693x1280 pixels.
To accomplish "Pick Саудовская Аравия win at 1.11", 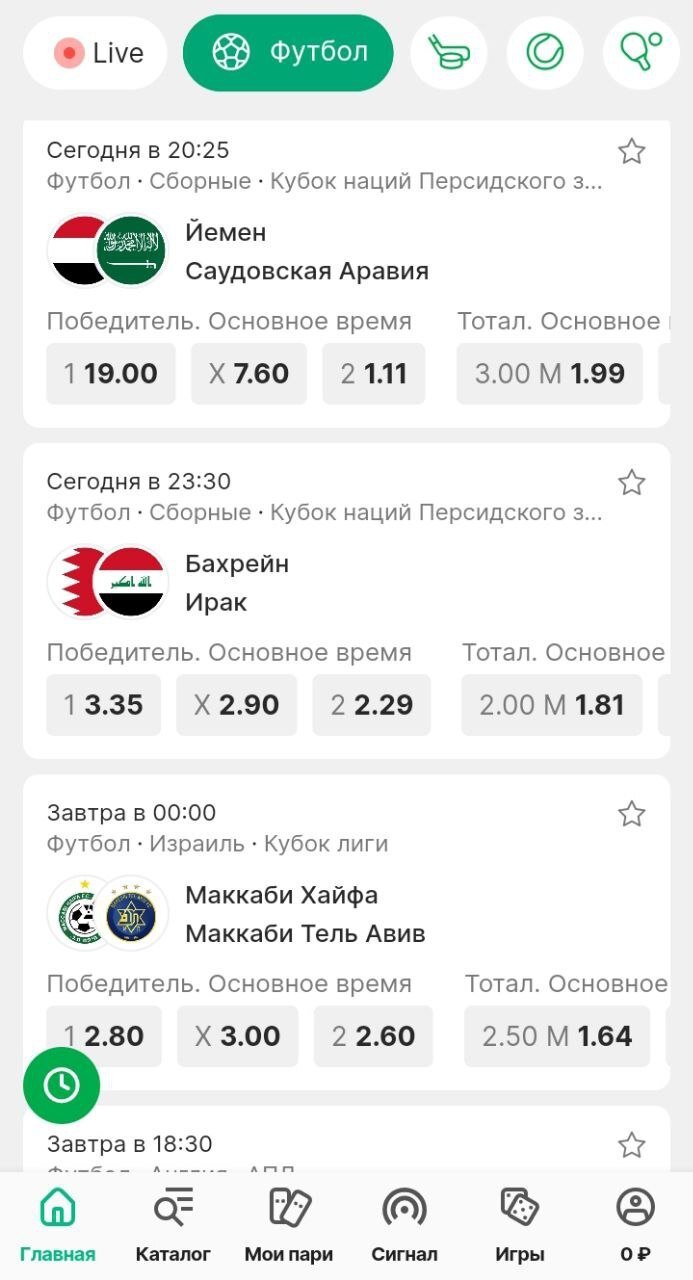I will [373, 374].
